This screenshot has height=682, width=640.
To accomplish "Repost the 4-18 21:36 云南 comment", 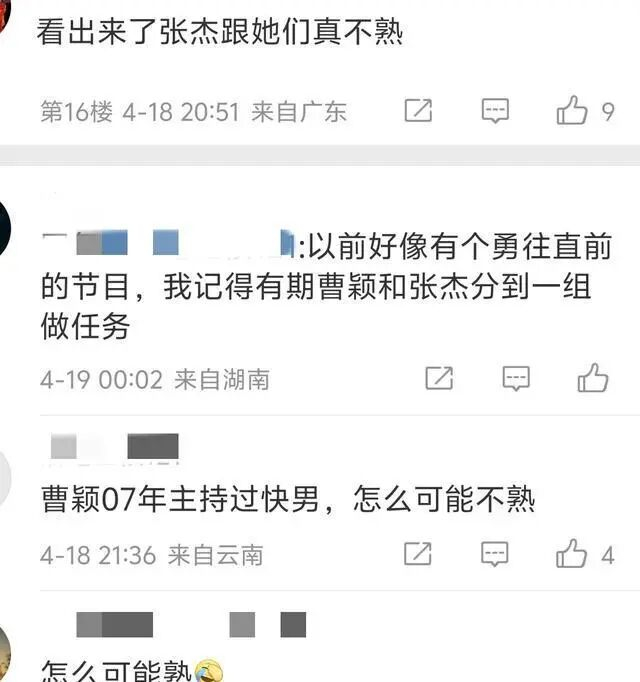I will coord(418,553).
